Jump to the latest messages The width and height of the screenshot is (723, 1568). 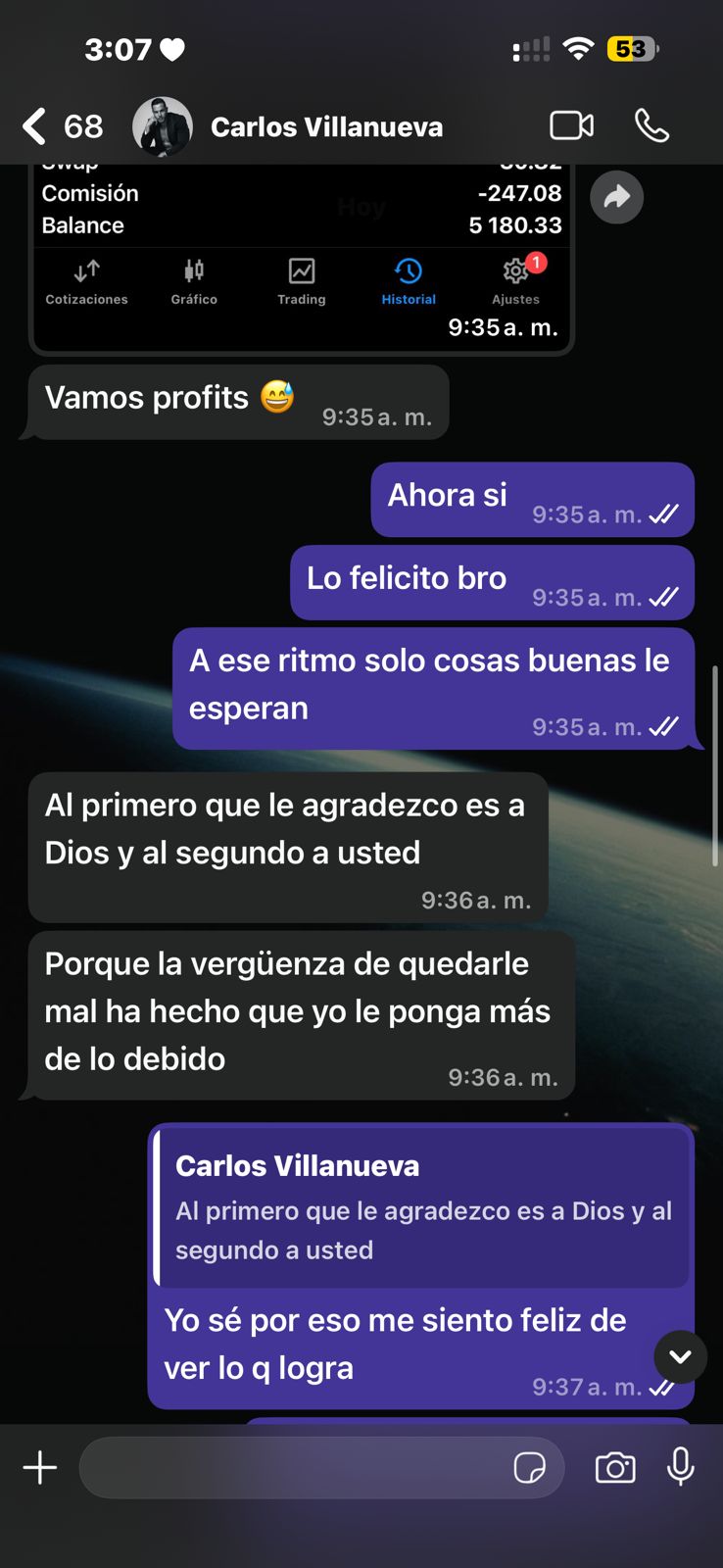click(x=680, y=1356)
